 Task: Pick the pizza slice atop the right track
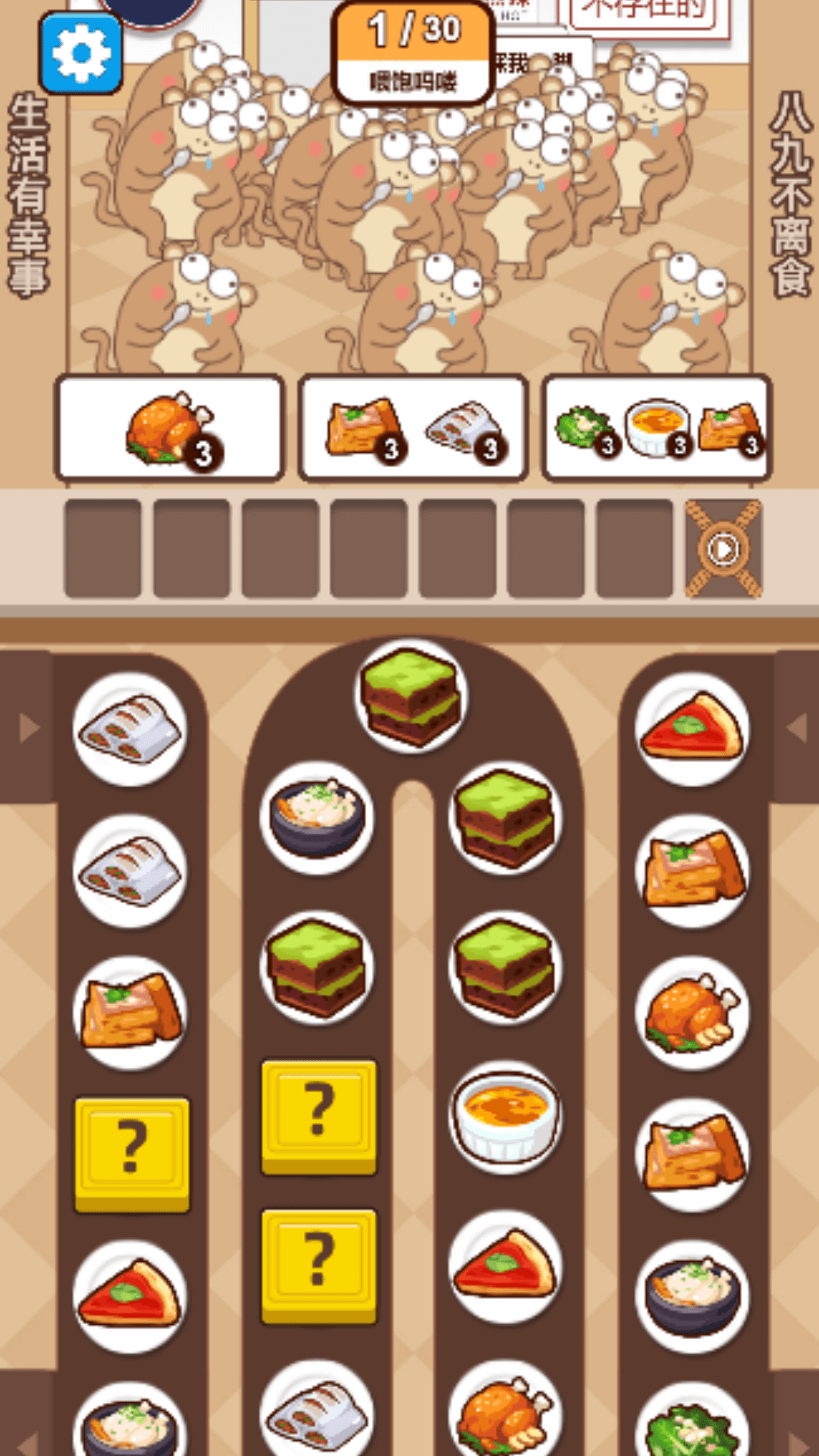(692, 729)
